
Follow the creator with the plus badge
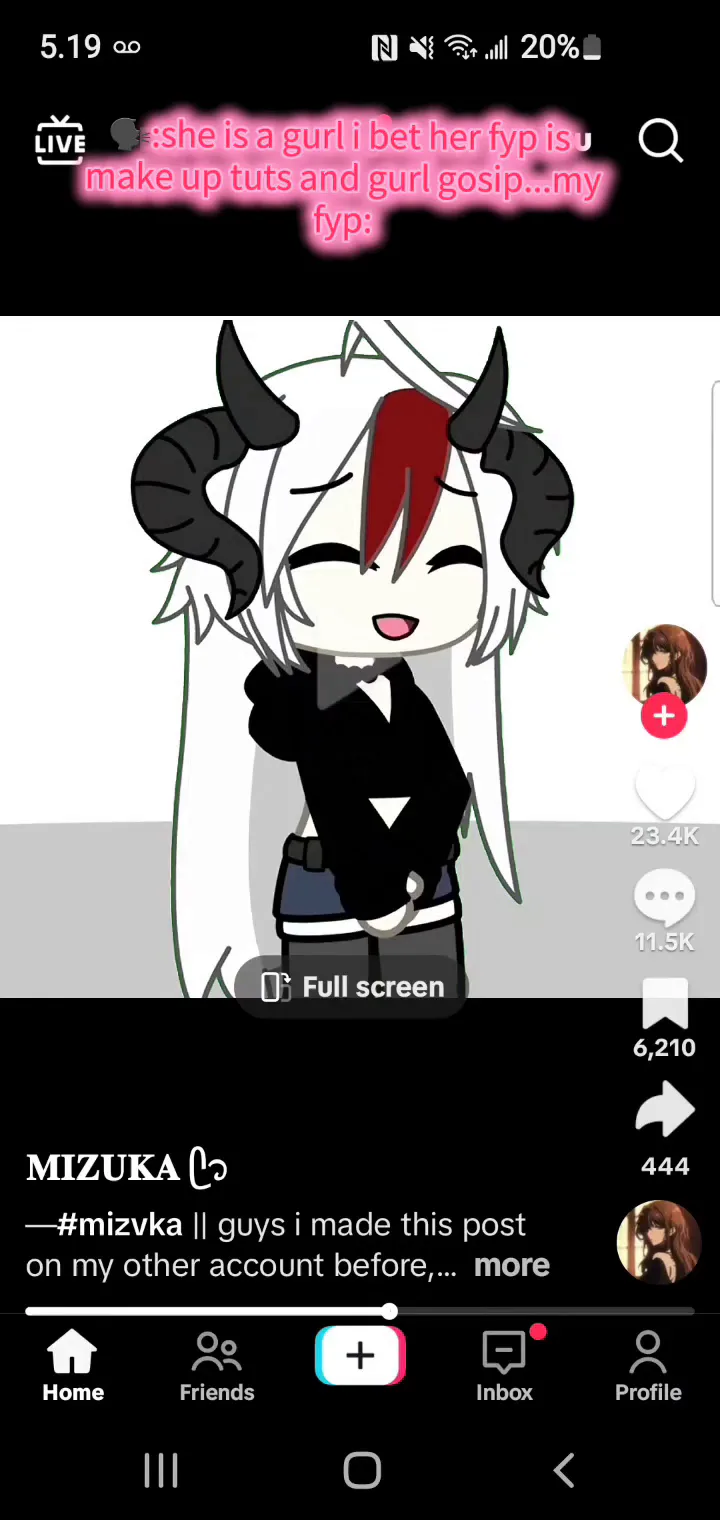click(664, 716)
